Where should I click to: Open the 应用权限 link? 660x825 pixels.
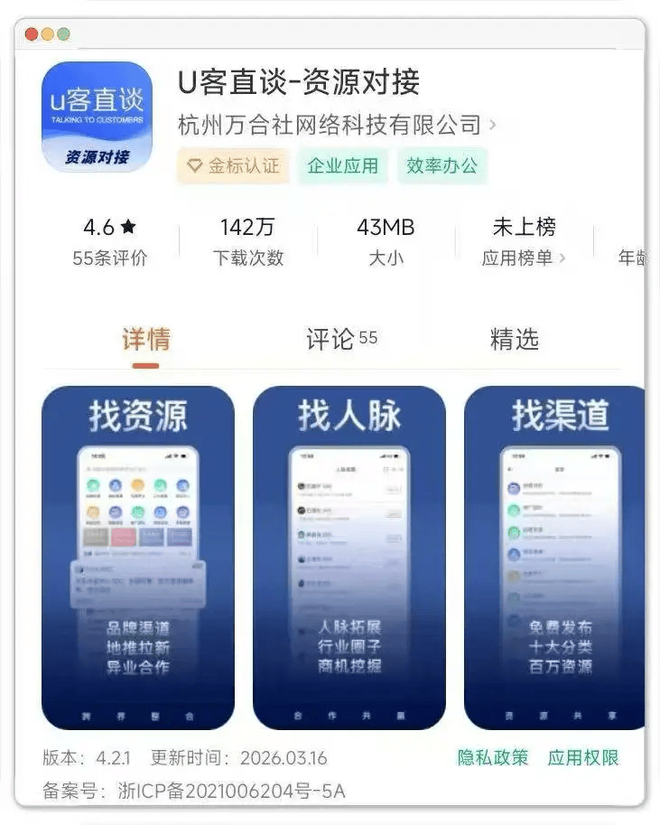(583, 758)
